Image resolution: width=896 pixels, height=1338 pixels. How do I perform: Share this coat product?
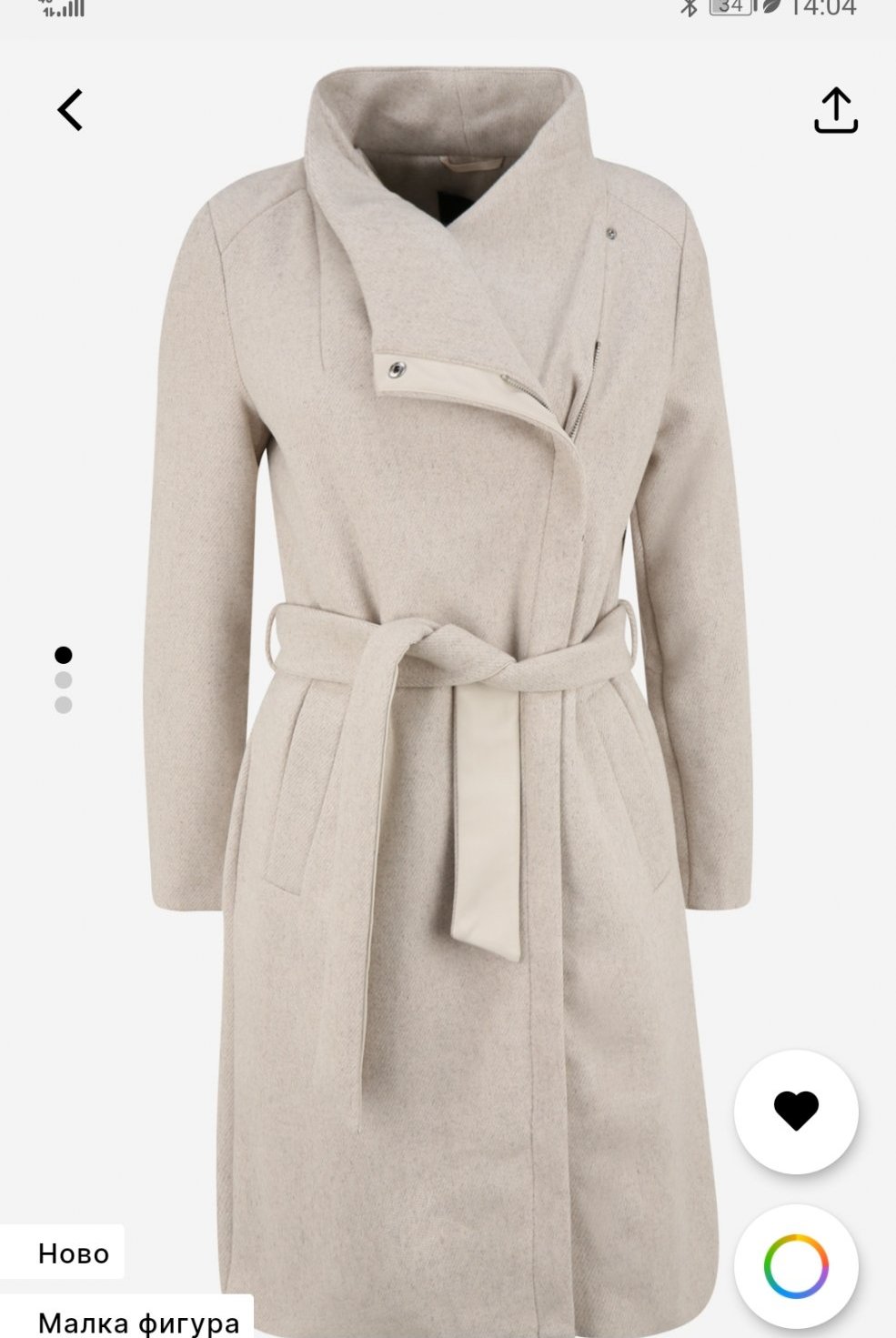tap(835, 111)
